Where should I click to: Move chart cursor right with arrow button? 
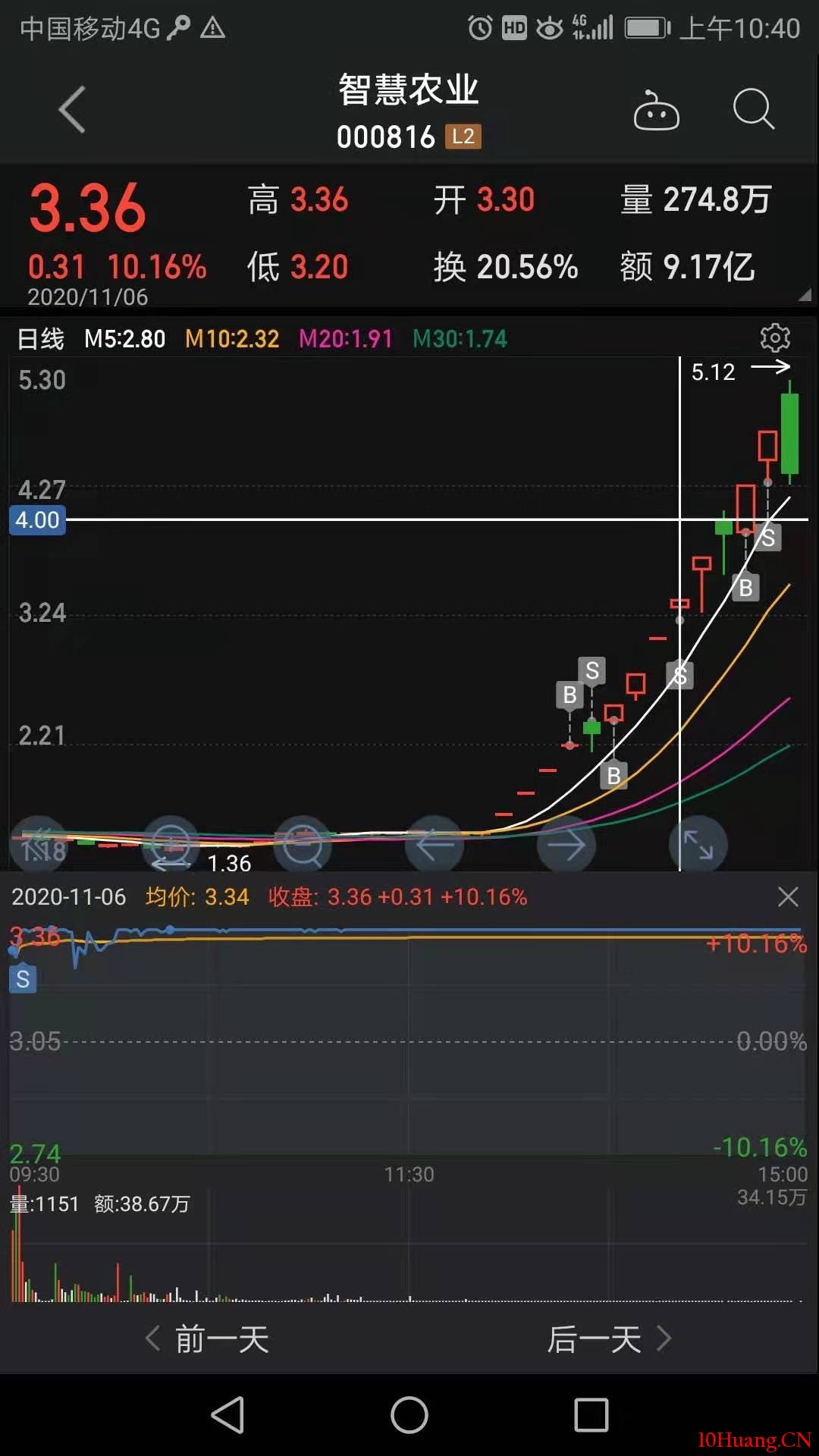tap(566, 845)
